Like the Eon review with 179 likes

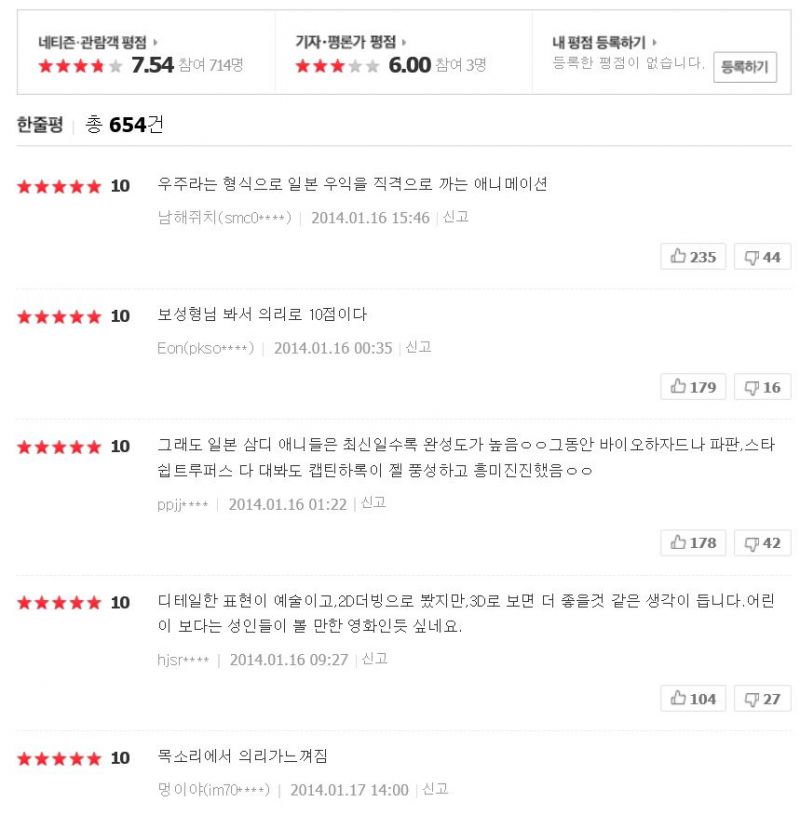(693, 387)
